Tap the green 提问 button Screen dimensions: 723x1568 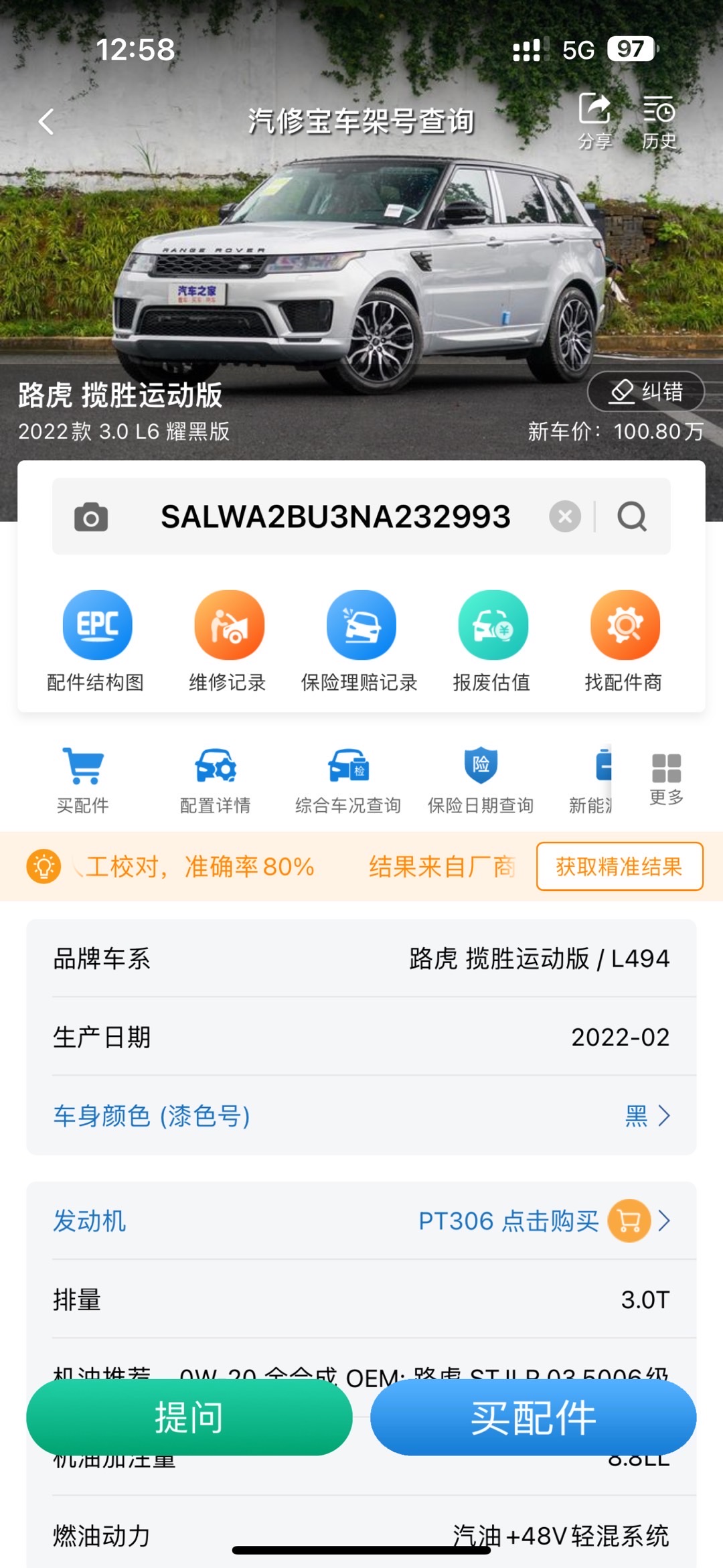pyautogui.click(x=189, y=1417)
